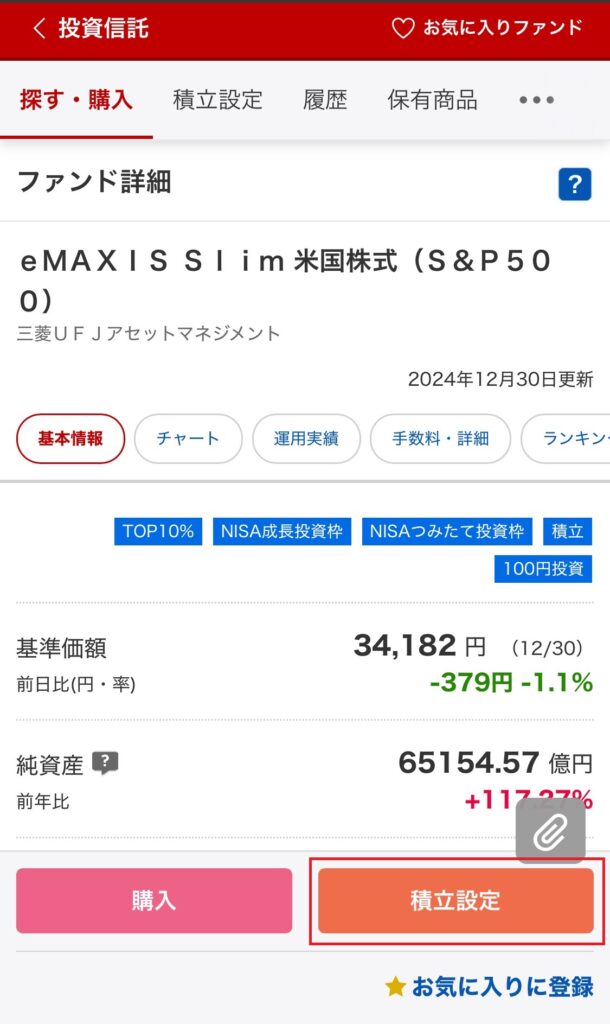Select the 基本情報 chip
The image size is (610, 1024).
[71, 438]
